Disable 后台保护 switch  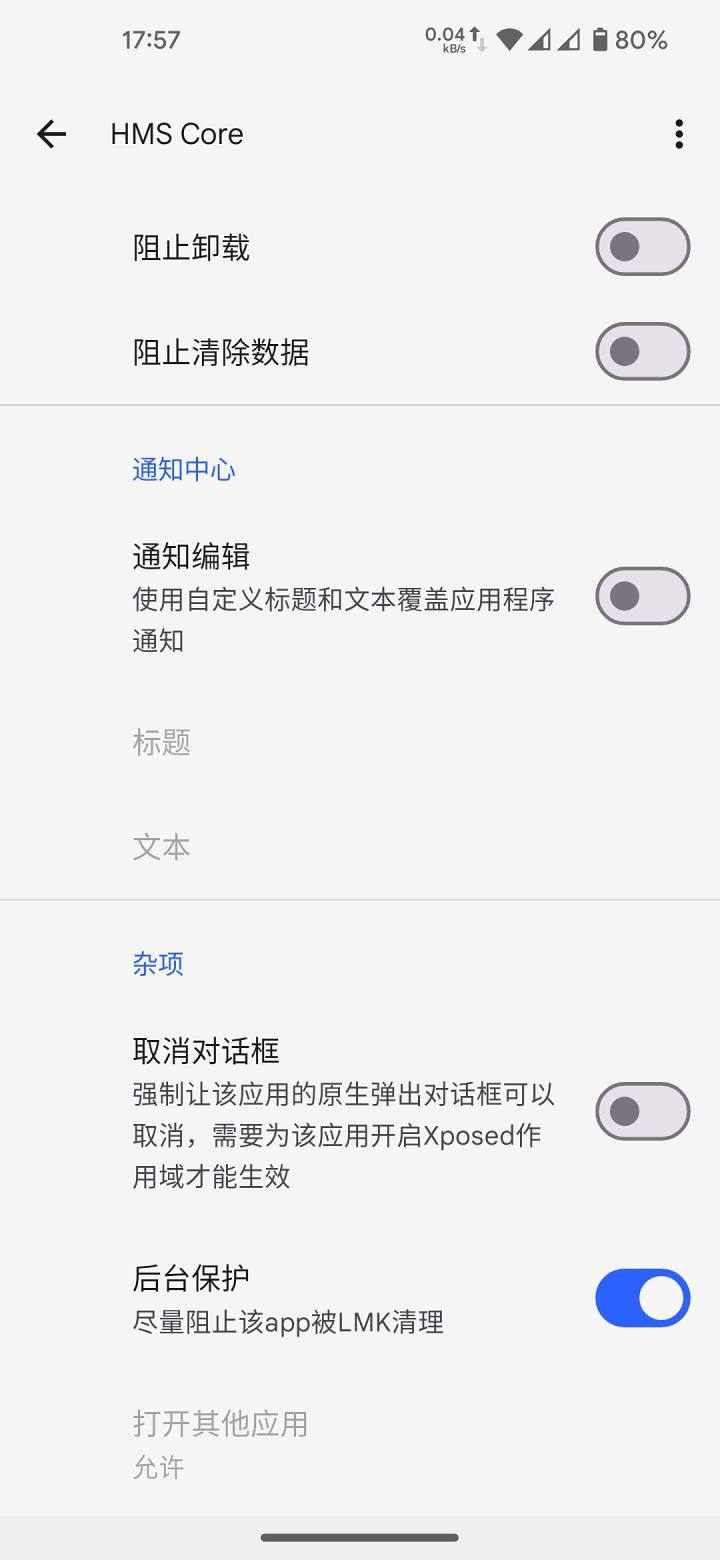[x=642, y=1298]
